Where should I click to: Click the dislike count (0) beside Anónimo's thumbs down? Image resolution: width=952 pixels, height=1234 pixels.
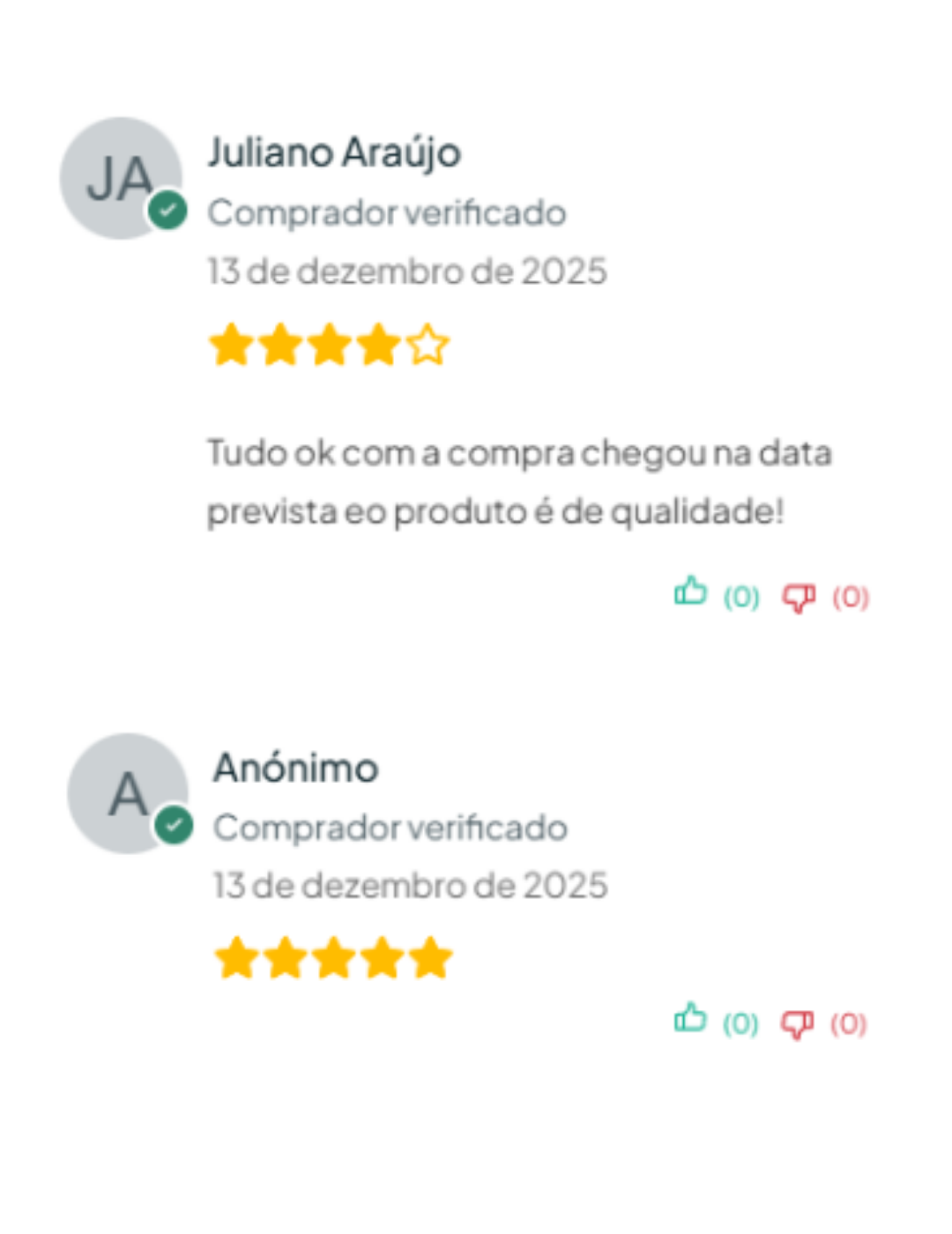click(x=849, y=1024)
